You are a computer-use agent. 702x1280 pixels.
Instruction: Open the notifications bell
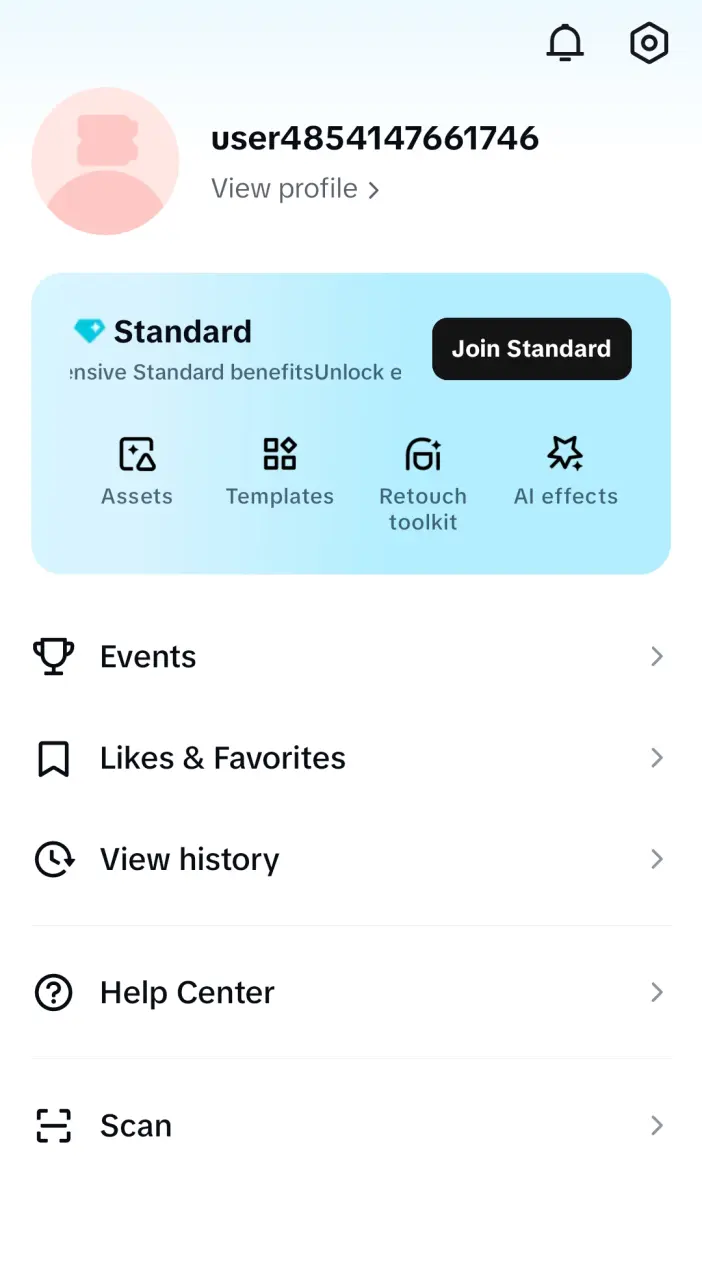(565, 43)
